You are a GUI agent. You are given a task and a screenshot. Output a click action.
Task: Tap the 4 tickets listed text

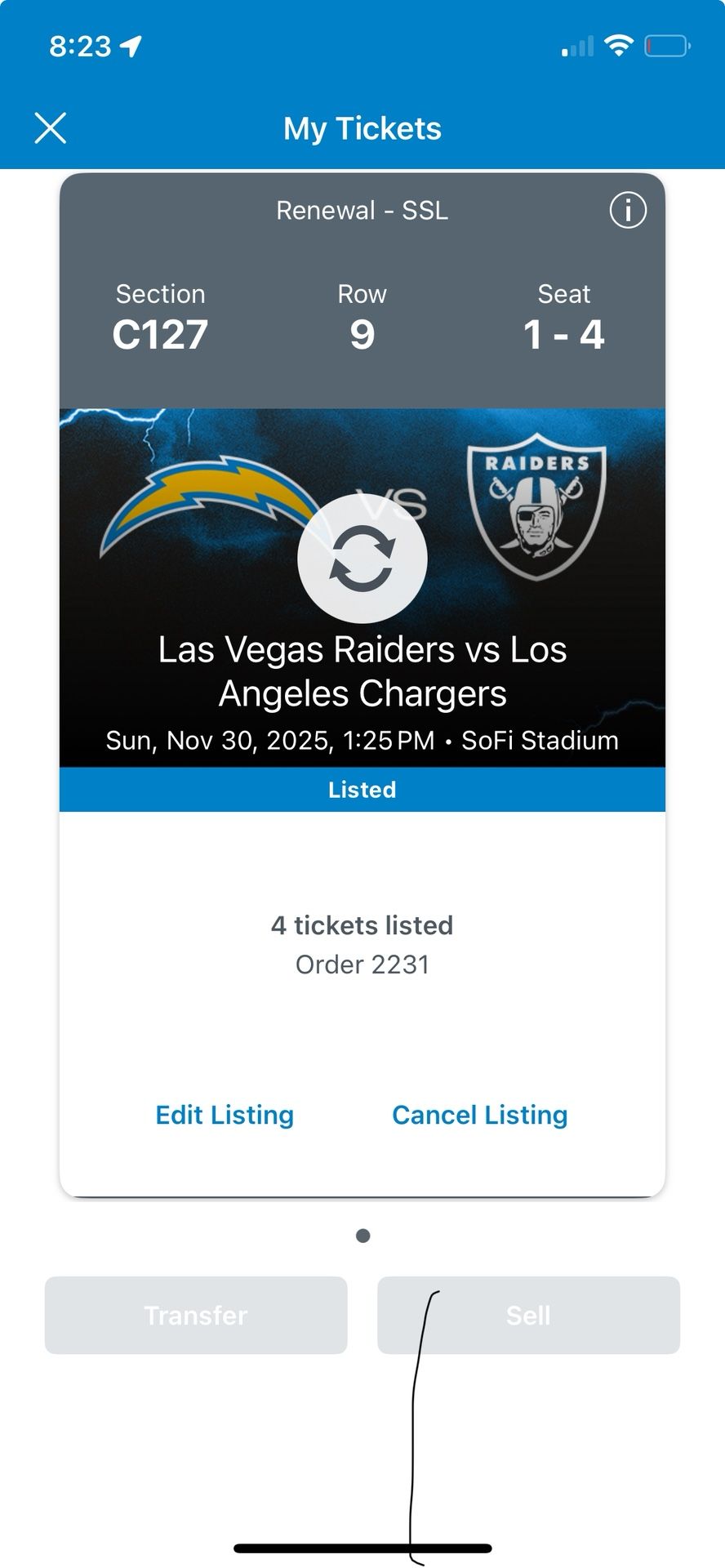[x=362, y=925]
